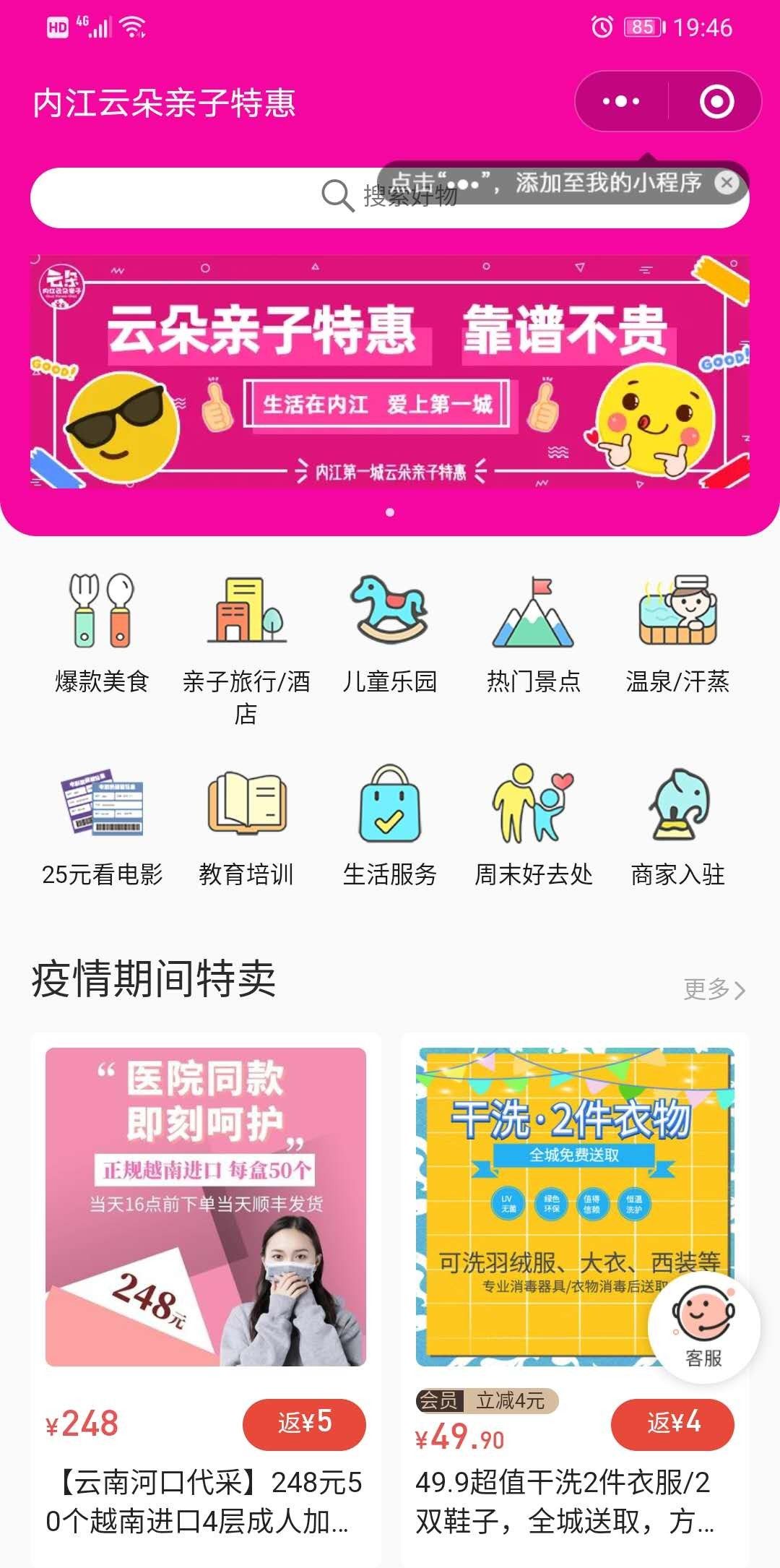Dismiss the add-to-my-mini-programs tooltip
Viewport: 780px width, 1568px height.
727,183
